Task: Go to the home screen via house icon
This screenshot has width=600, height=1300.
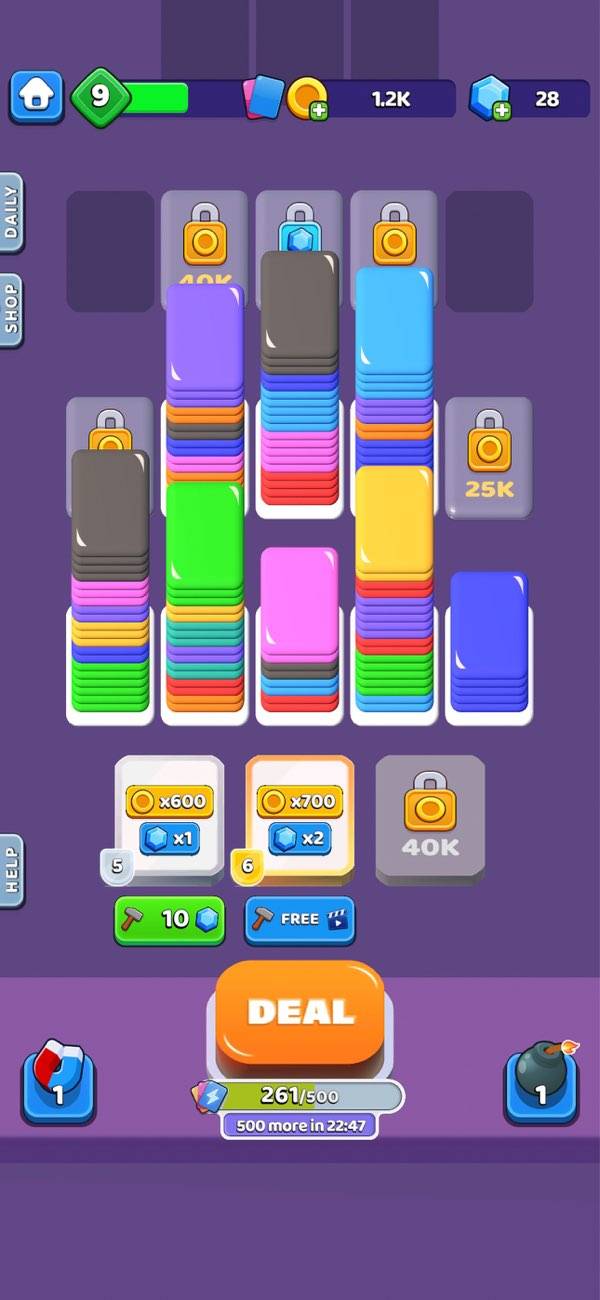Action: 37,96
